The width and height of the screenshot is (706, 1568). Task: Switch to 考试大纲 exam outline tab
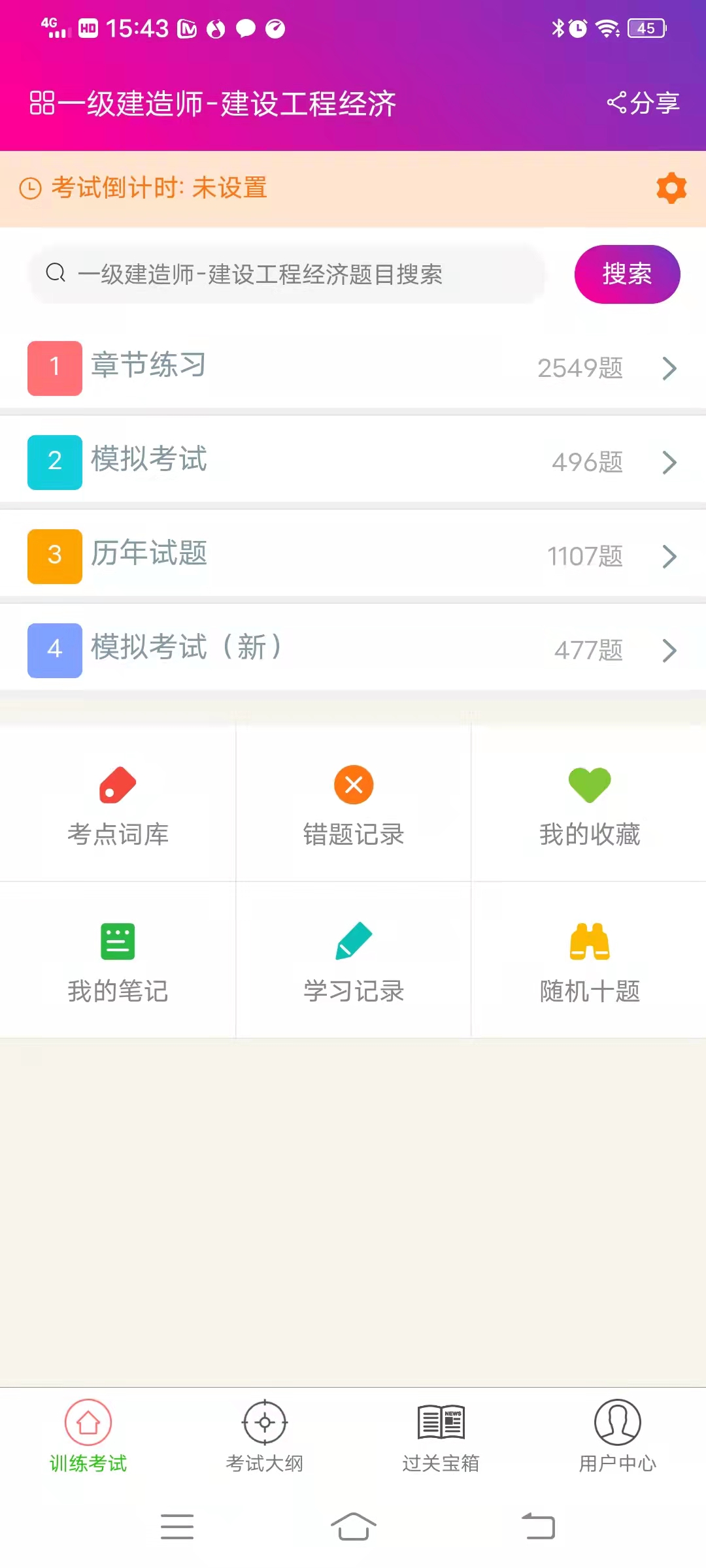[264, 1444]
